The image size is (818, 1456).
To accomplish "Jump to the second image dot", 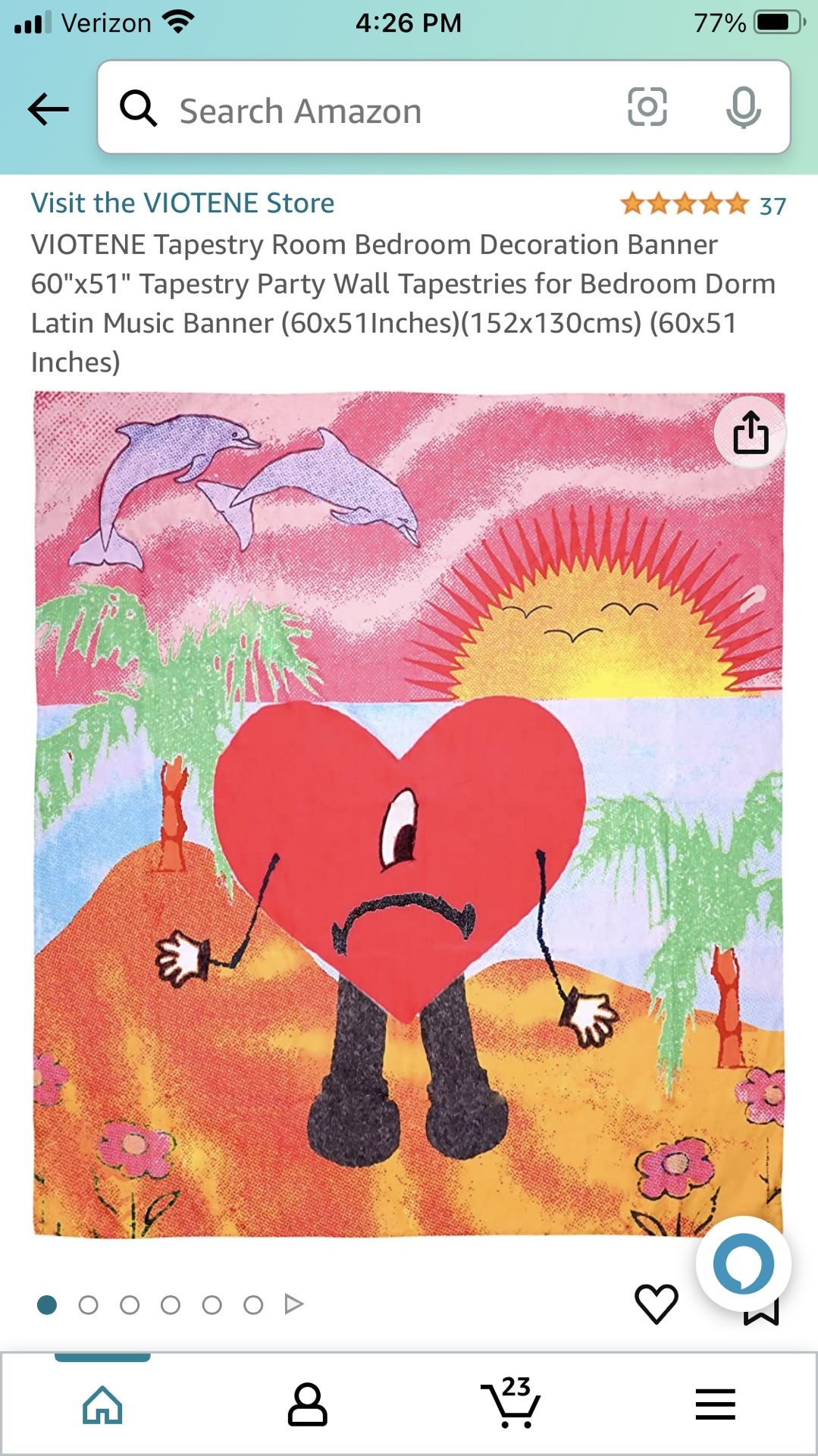I will pyautogui.click(x=89, y=1304).
